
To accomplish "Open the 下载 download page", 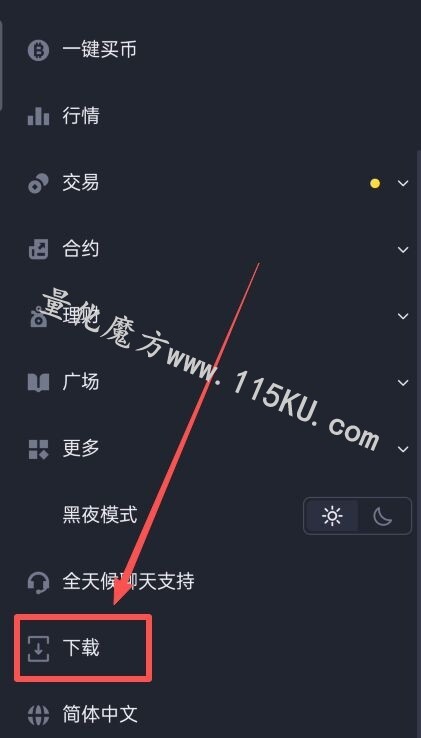I will pos(83,648).
